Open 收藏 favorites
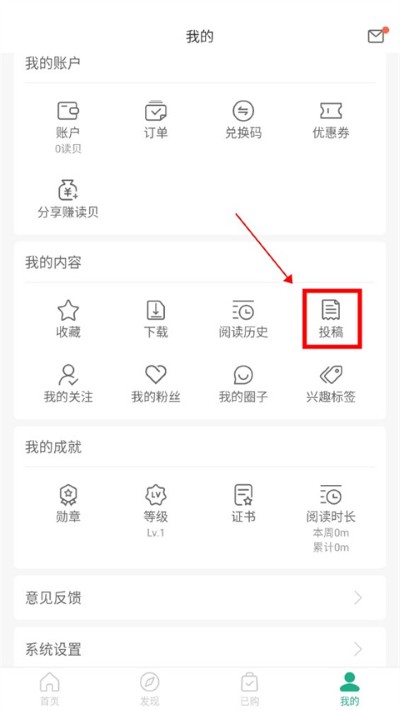This screenshot has width=400, height=710. click(68, 319)
